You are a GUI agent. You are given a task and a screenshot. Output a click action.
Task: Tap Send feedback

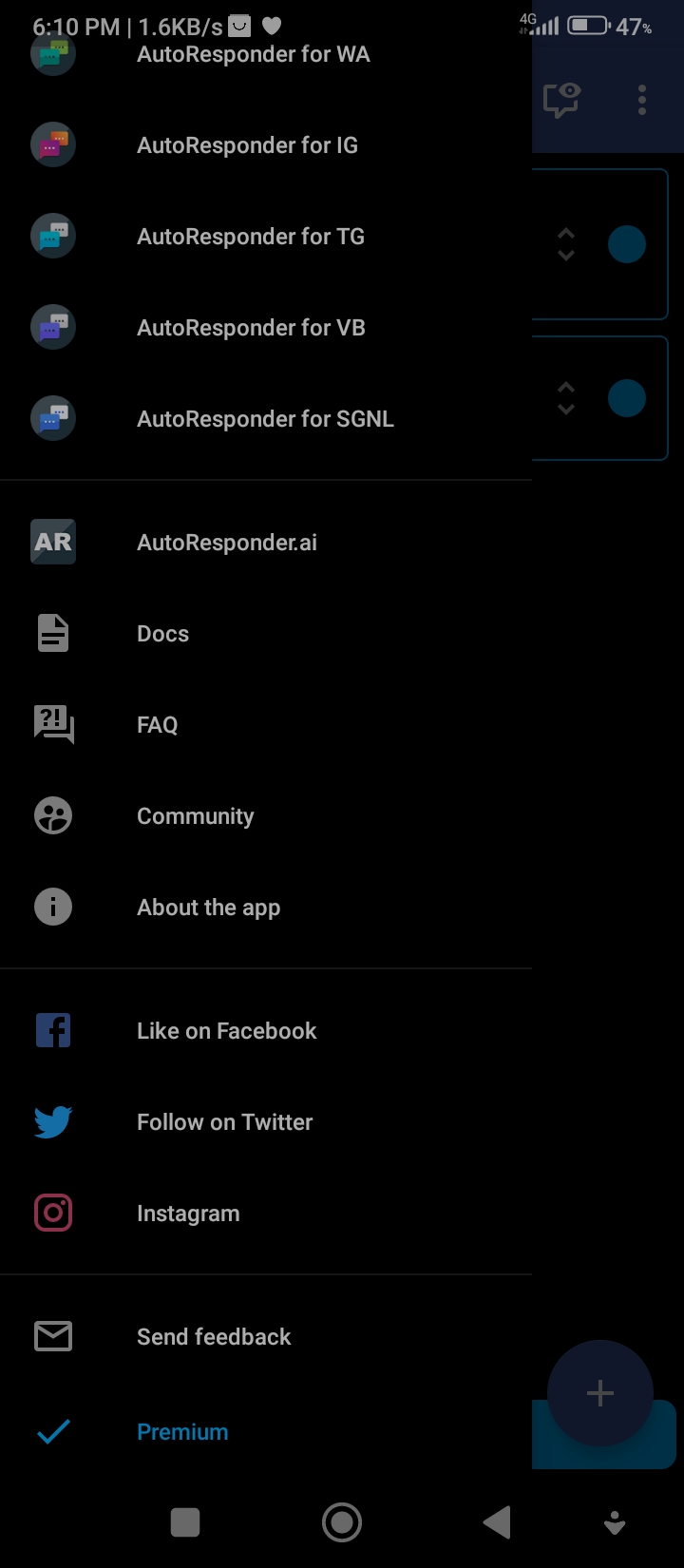click(213, 1336)
